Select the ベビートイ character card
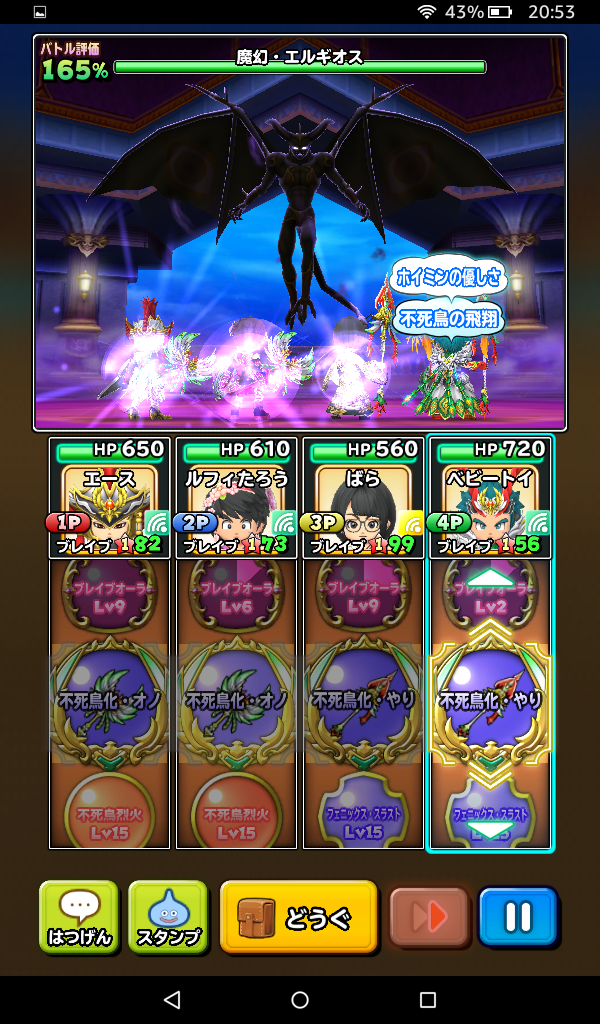 coord(490,498)
